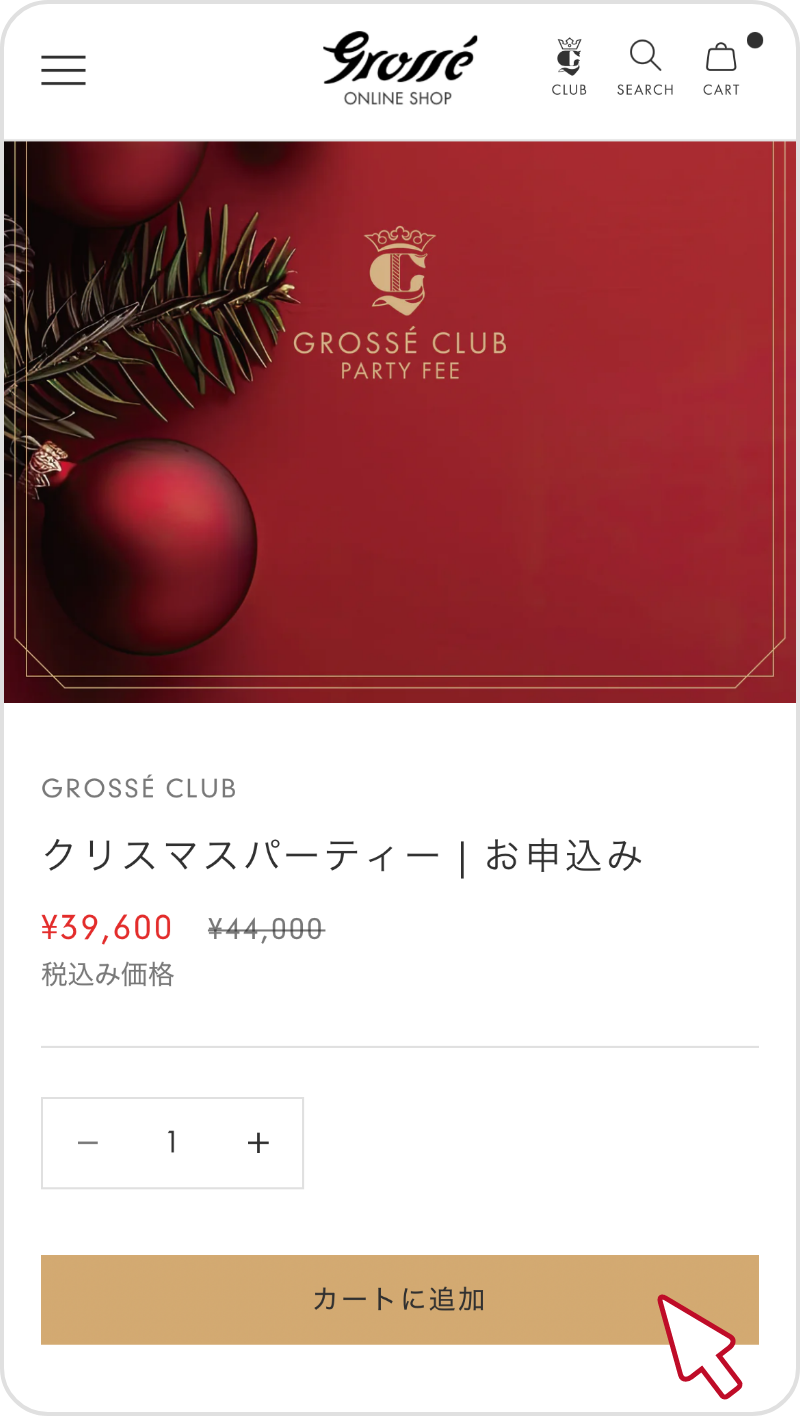The height and width of the screenshot is (1416, 800).
Task: Tap カートに追加 to add to cart
Action: (399, 1299)
